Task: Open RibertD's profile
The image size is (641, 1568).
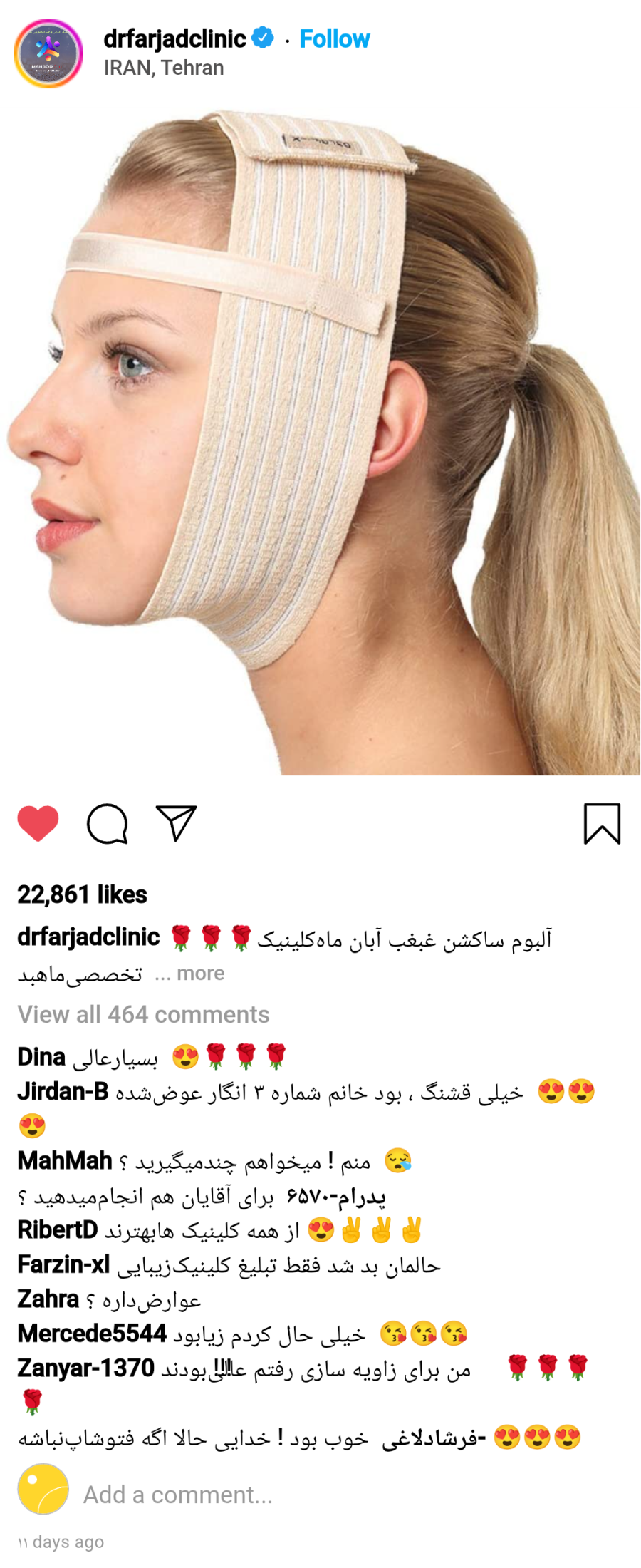Action: tap(58, 1229)
